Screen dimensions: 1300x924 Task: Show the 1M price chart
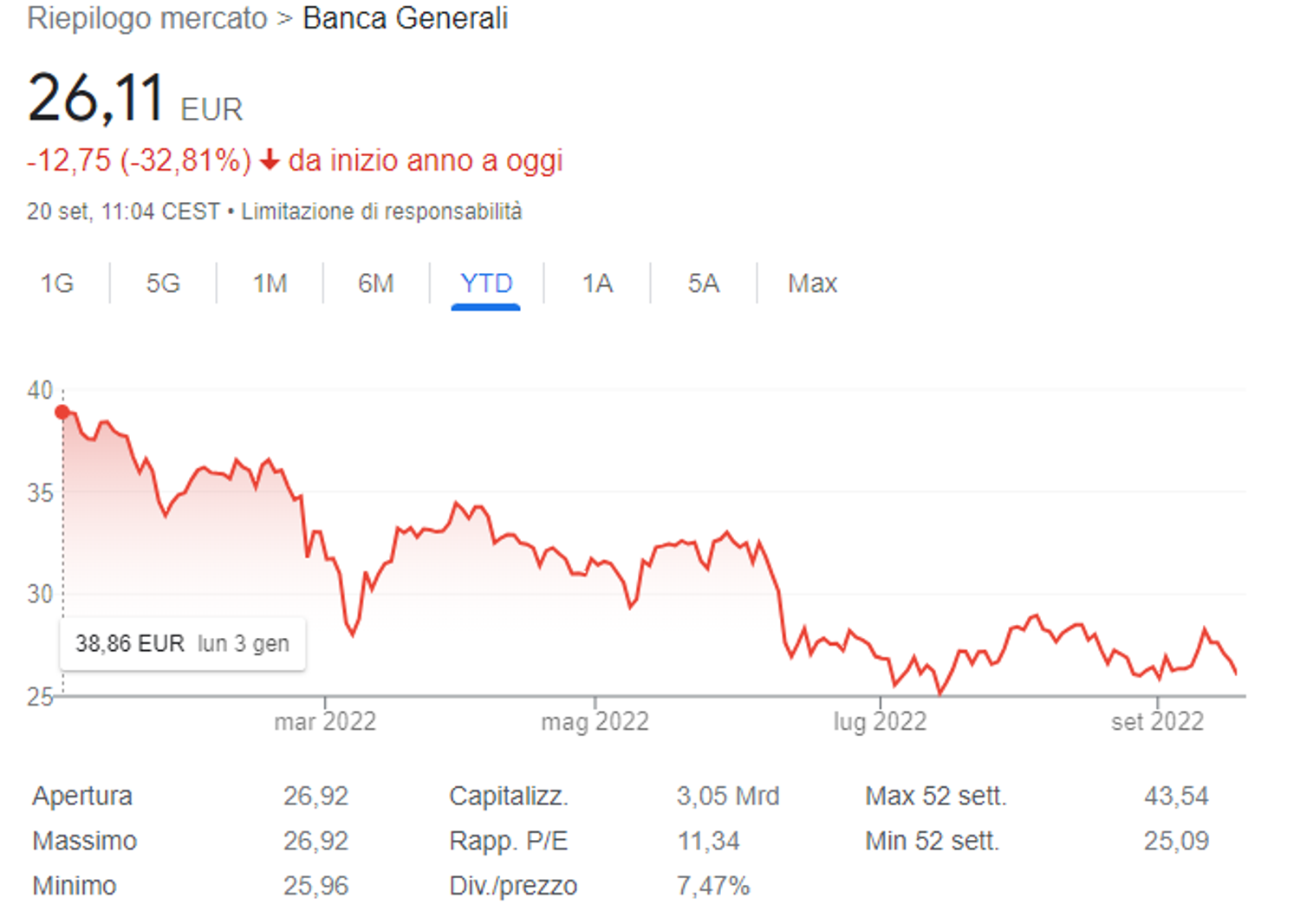coord(270,283)
